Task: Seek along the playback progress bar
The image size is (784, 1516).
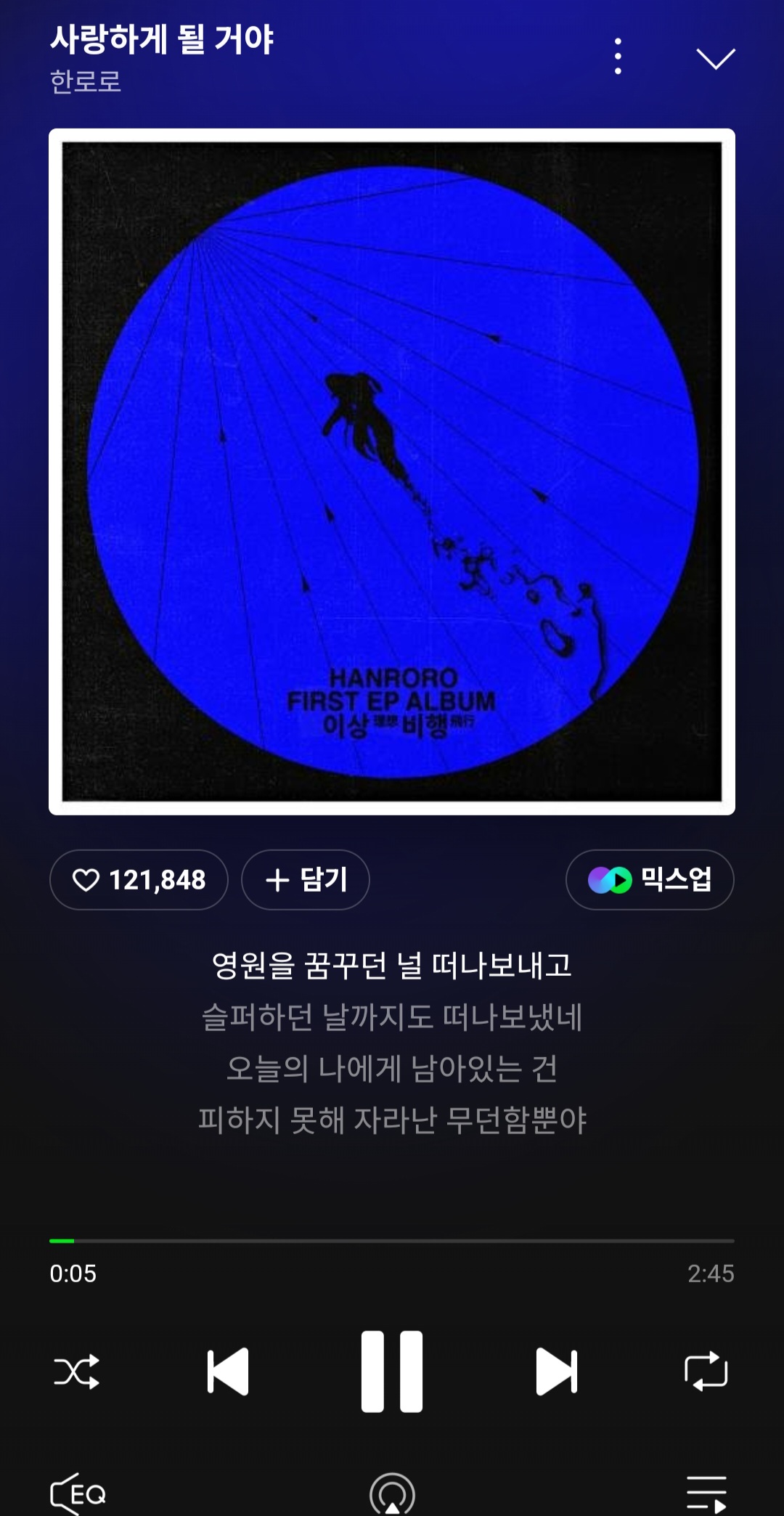Action: tap(392, 1241)
